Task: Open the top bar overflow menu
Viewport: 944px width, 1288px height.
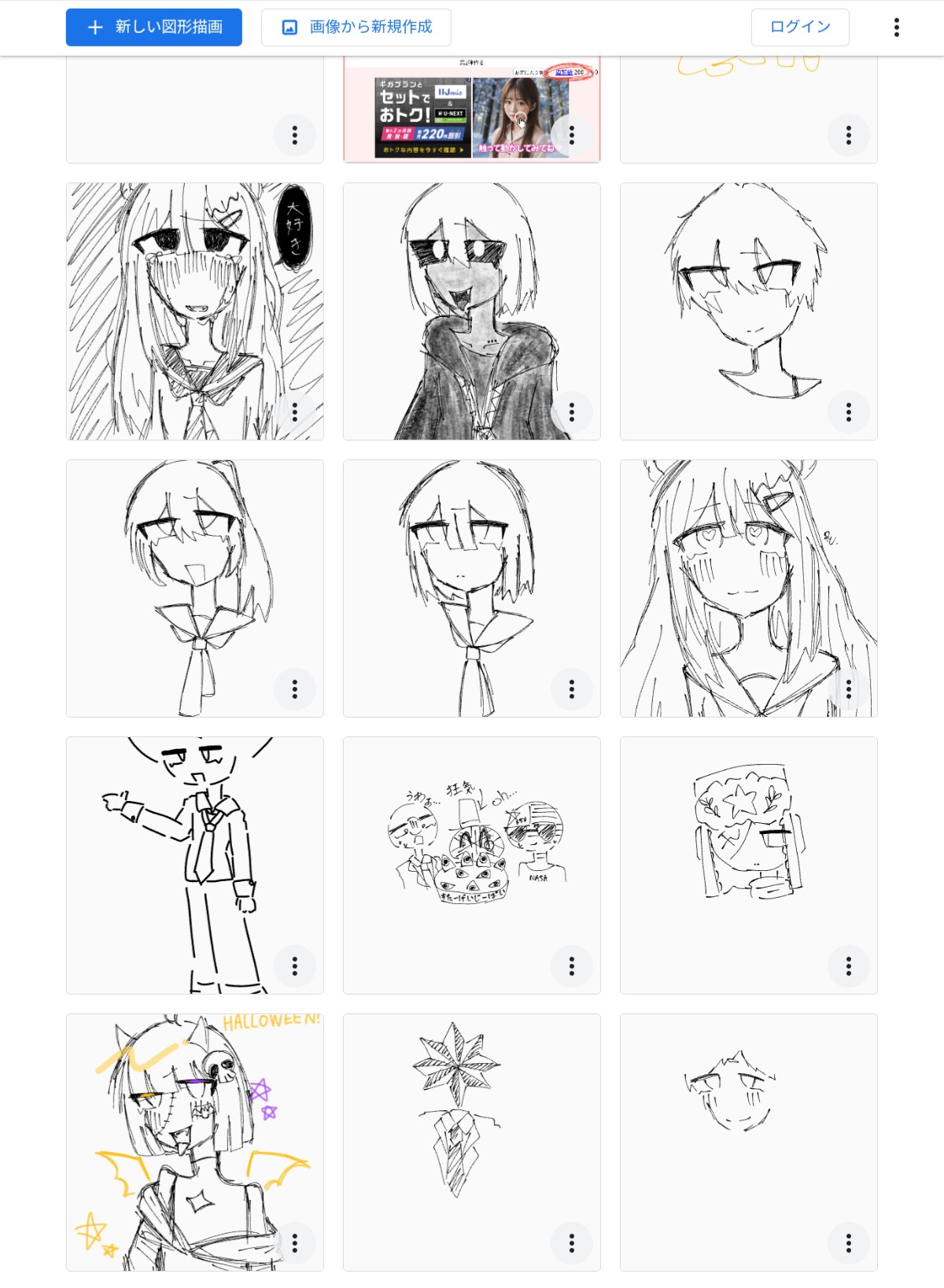Action: [x=896, y=28]
